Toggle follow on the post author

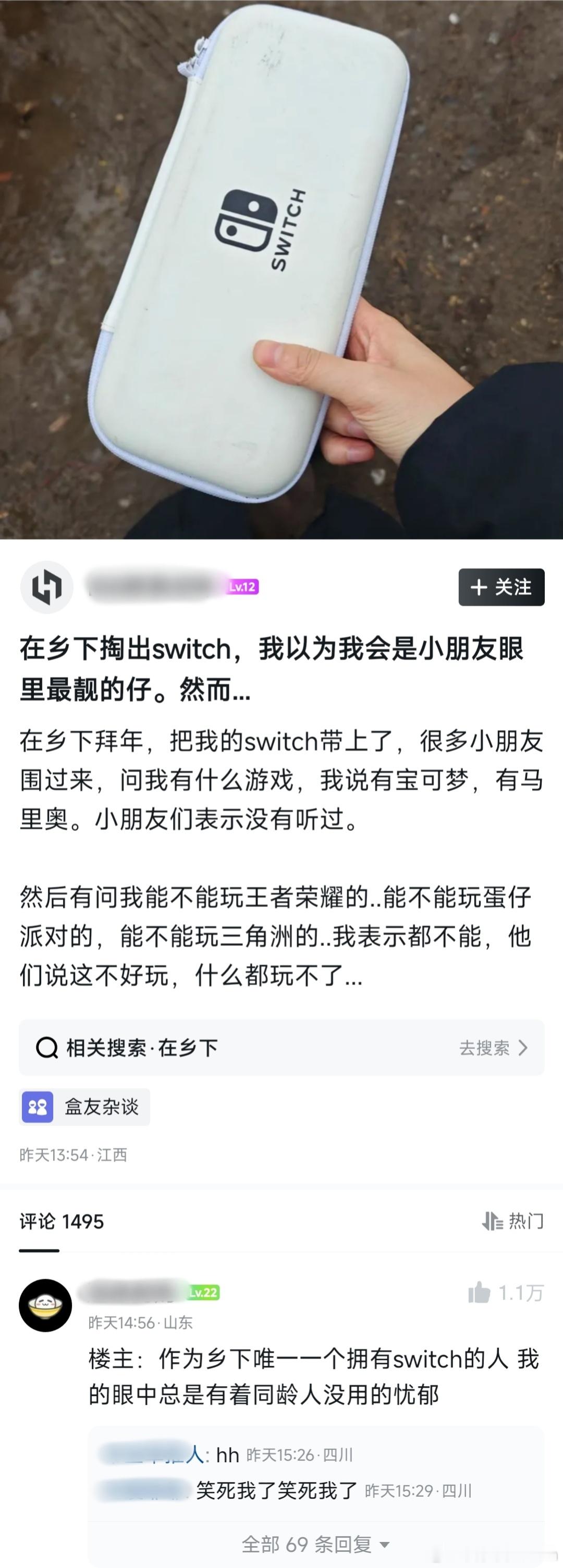pyautogui.click(x=501, y=588)
